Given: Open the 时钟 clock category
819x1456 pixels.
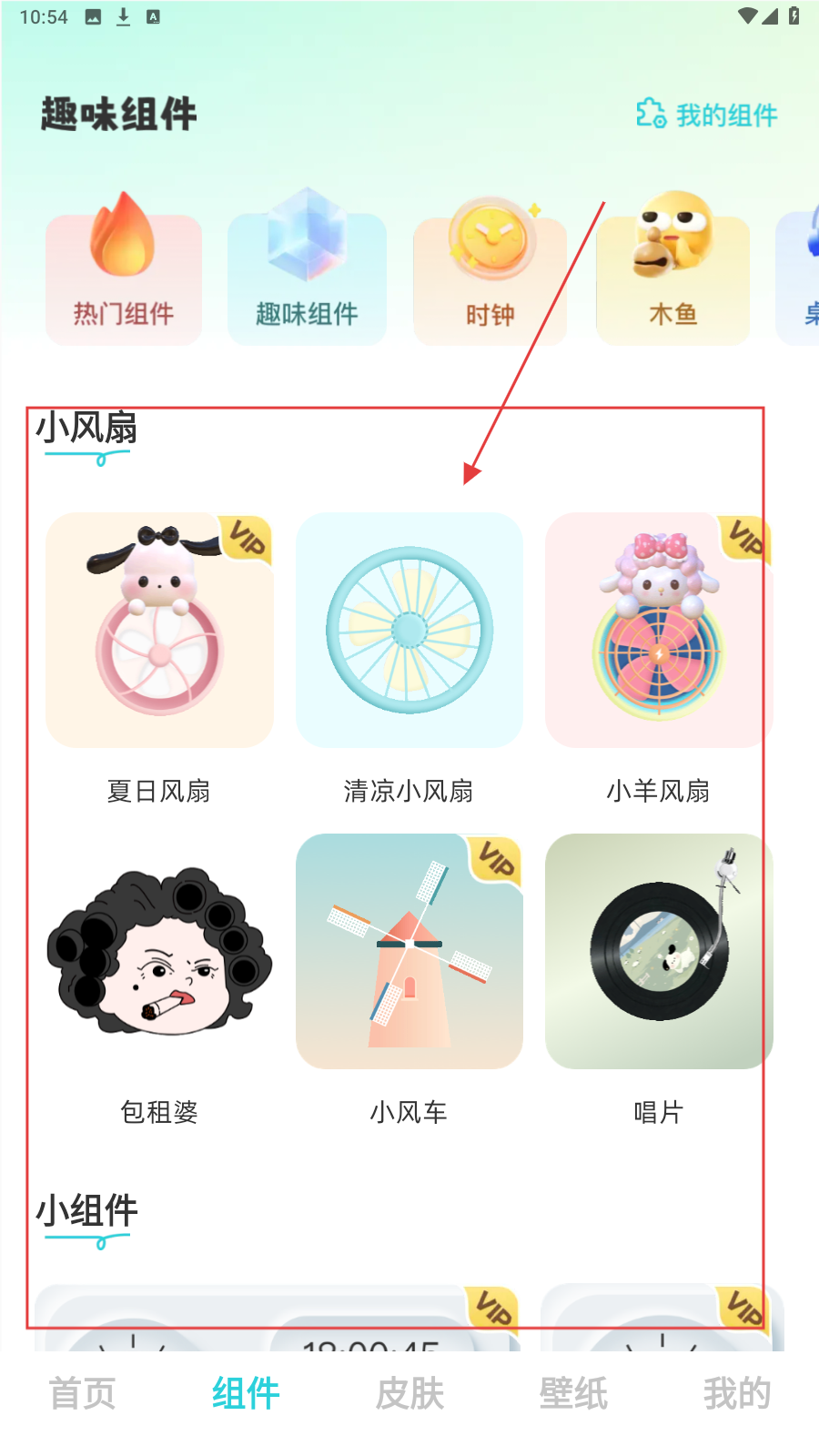Looking at the screenshot, I should [490, 278].
